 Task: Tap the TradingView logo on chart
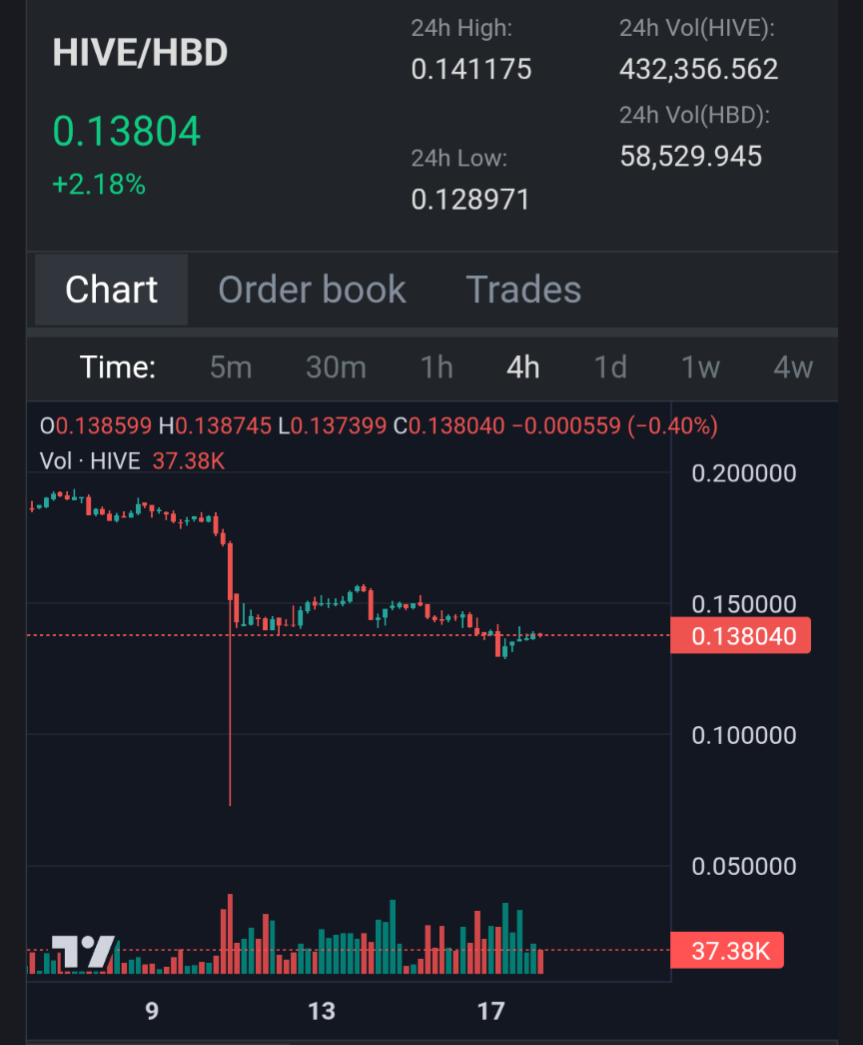83,951
